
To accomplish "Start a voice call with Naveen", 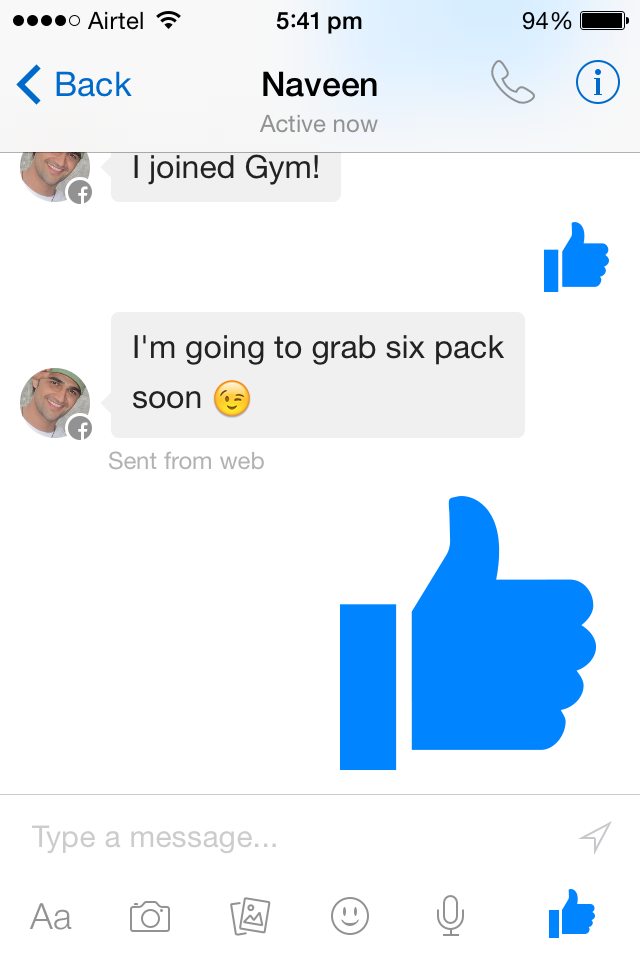I will (513, 84).
